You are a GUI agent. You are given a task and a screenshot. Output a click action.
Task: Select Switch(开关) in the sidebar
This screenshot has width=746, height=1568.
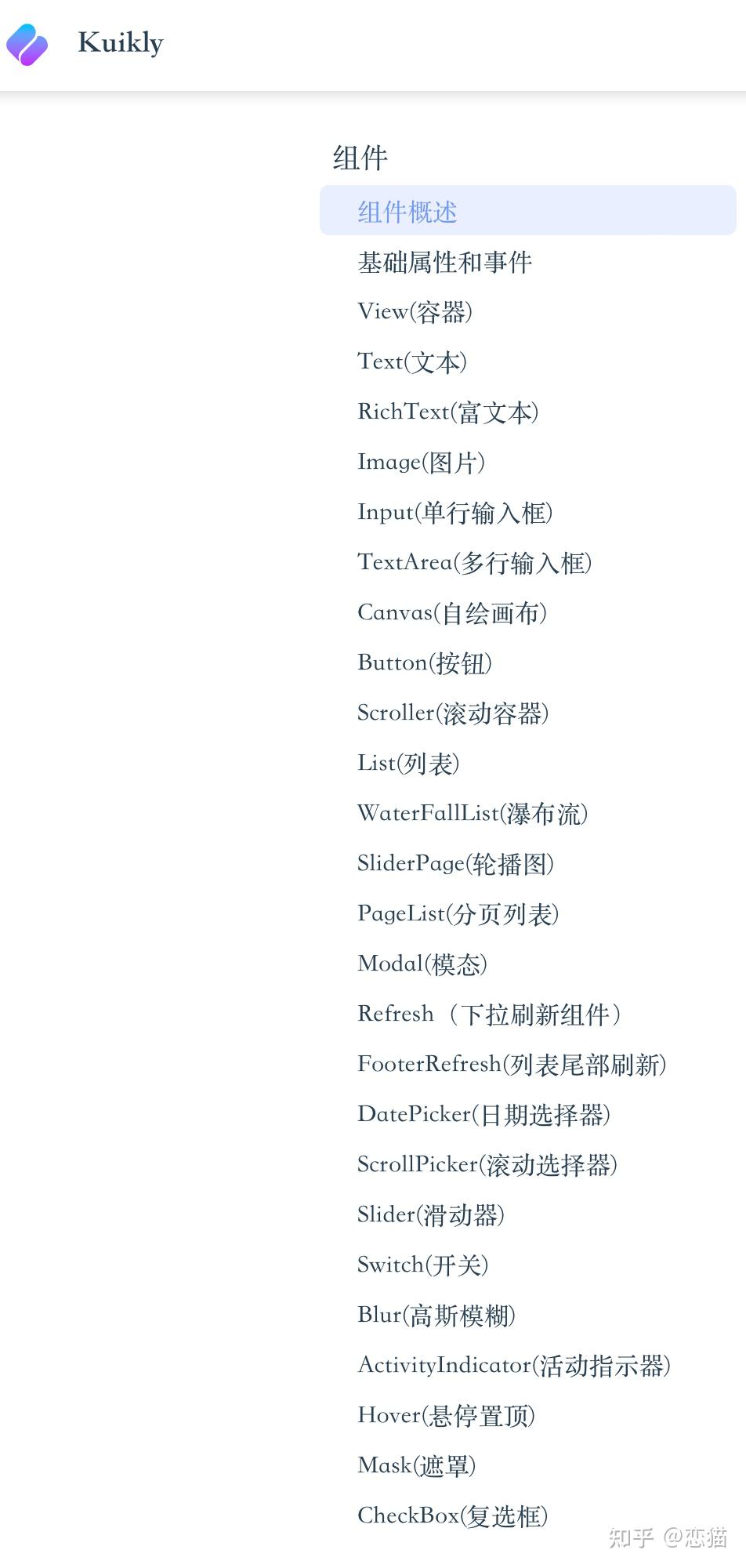coord(422,1265)
